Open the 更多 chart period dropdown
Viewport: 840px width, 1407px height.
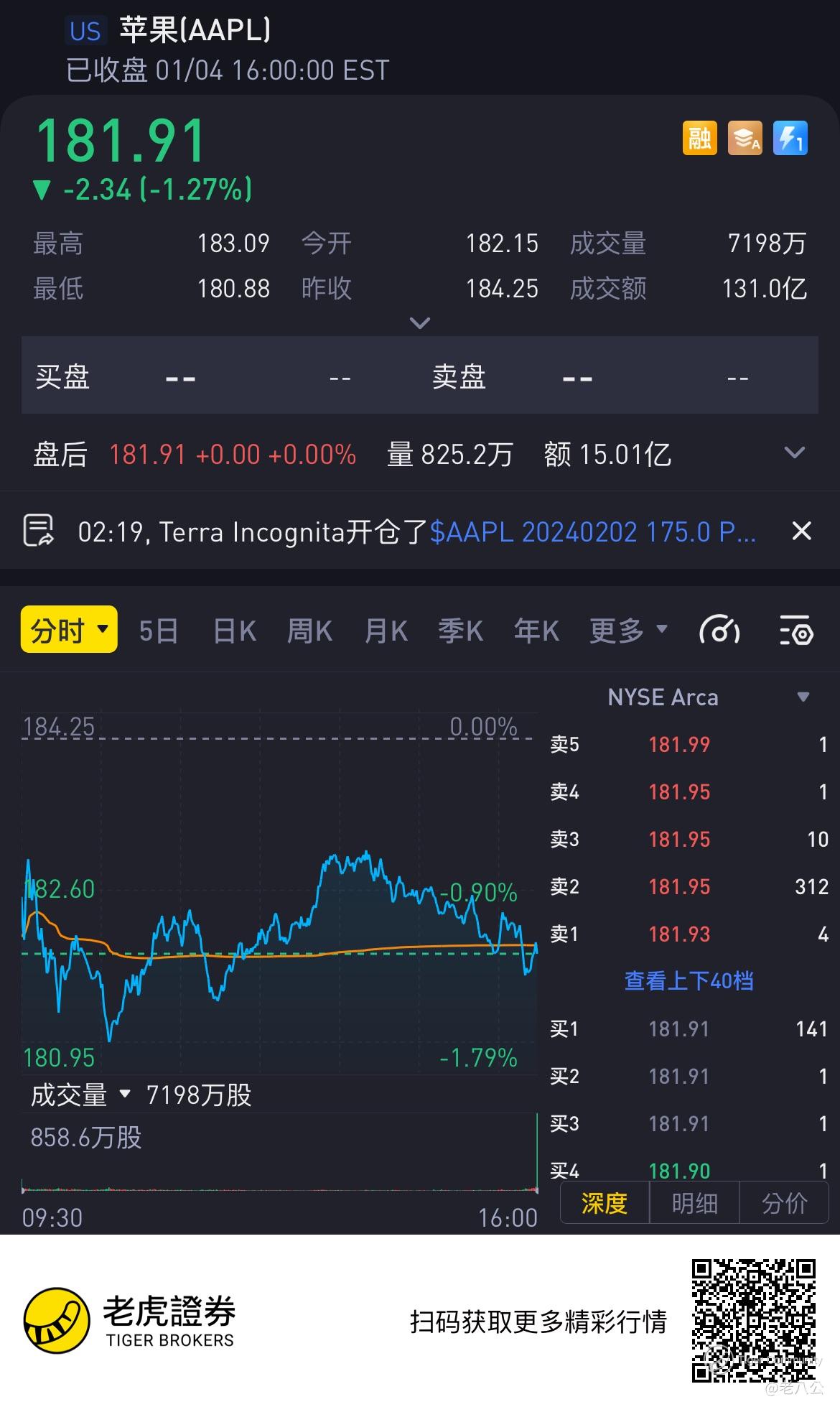click(x=628, y=631)
